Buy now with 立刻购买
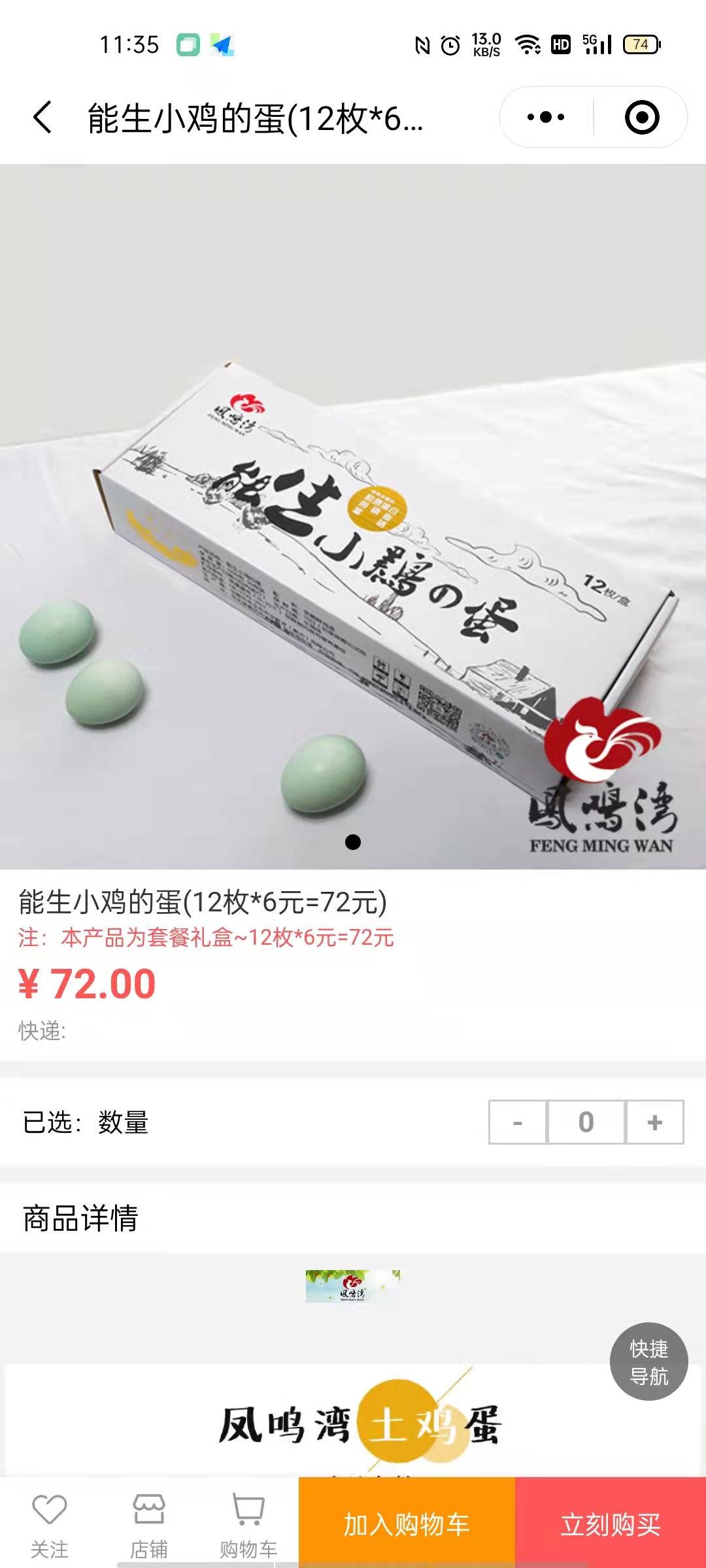This screenshot has width=706, height=1568. coord(611,1524)
